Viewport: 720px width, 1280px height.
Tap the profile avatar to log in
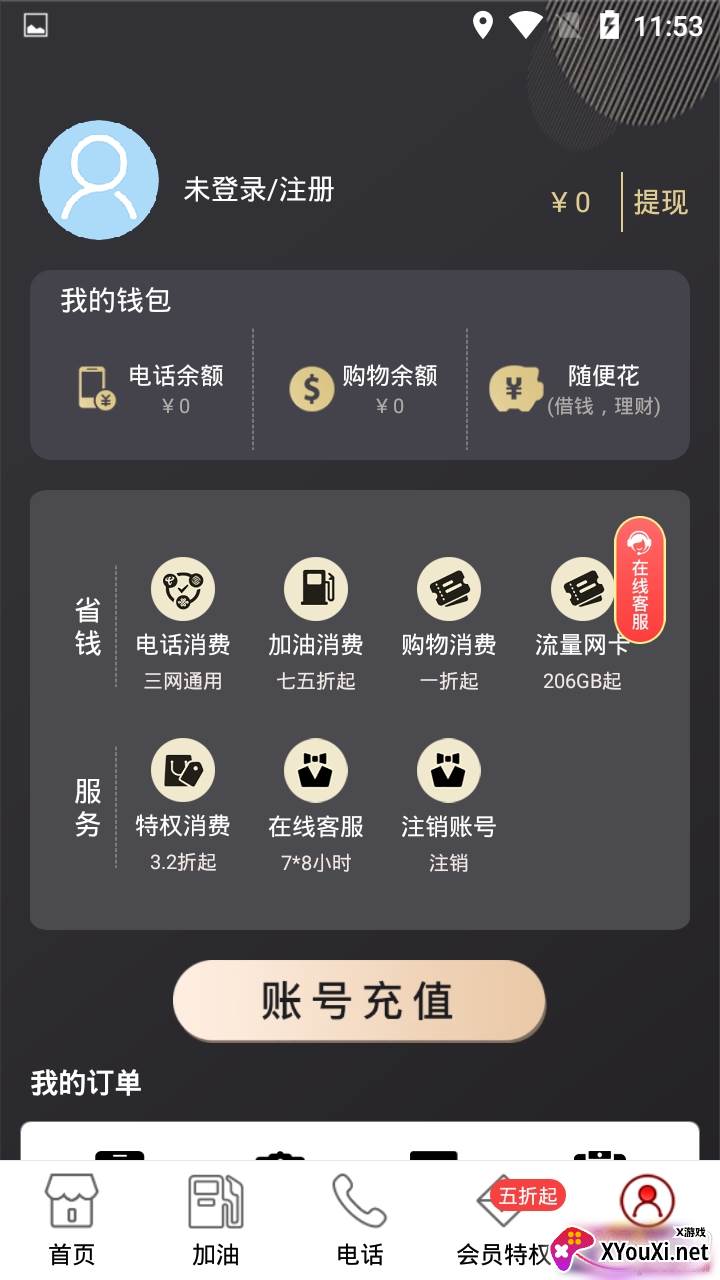pyautogui.click(x=98, y=180)
